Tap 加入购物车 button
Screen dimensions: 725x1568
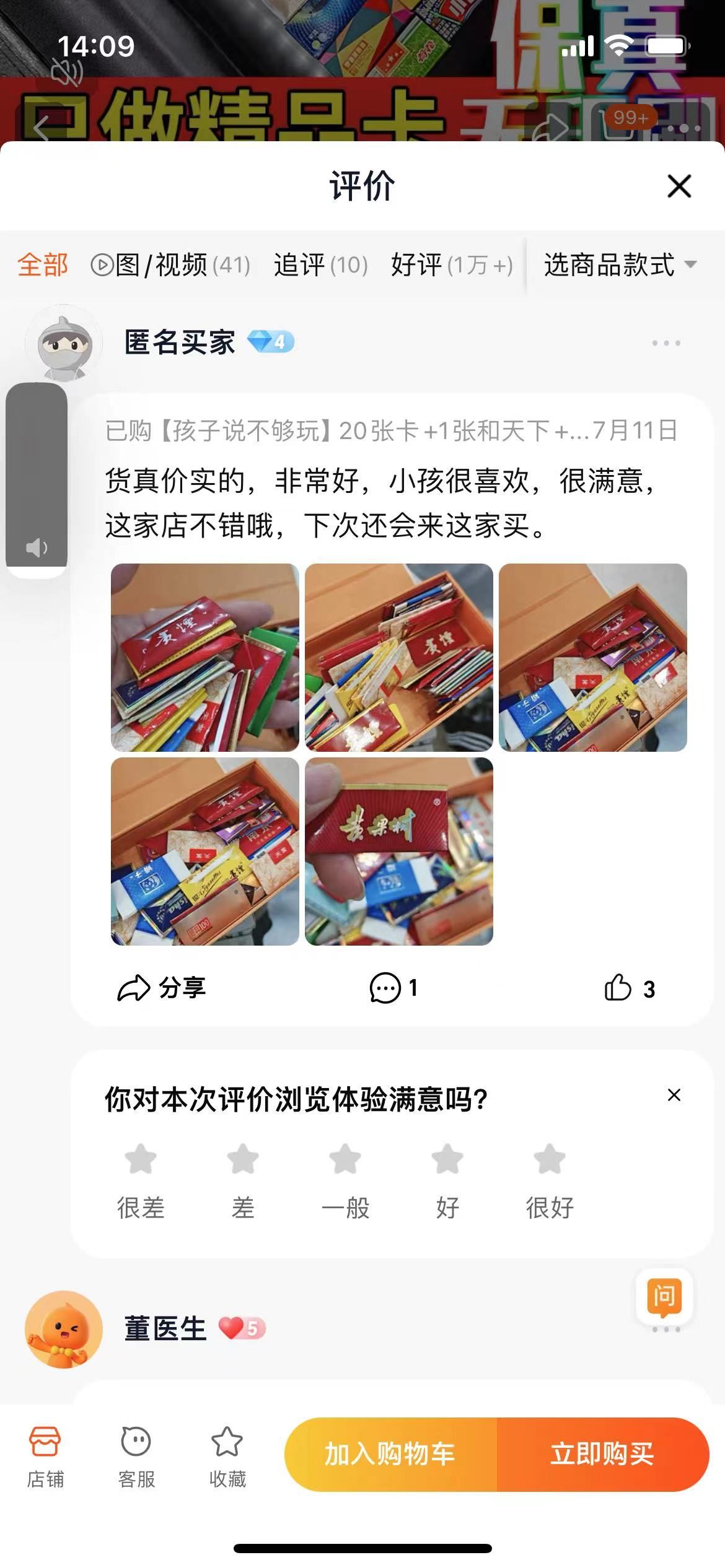[x=390, y=1454]
